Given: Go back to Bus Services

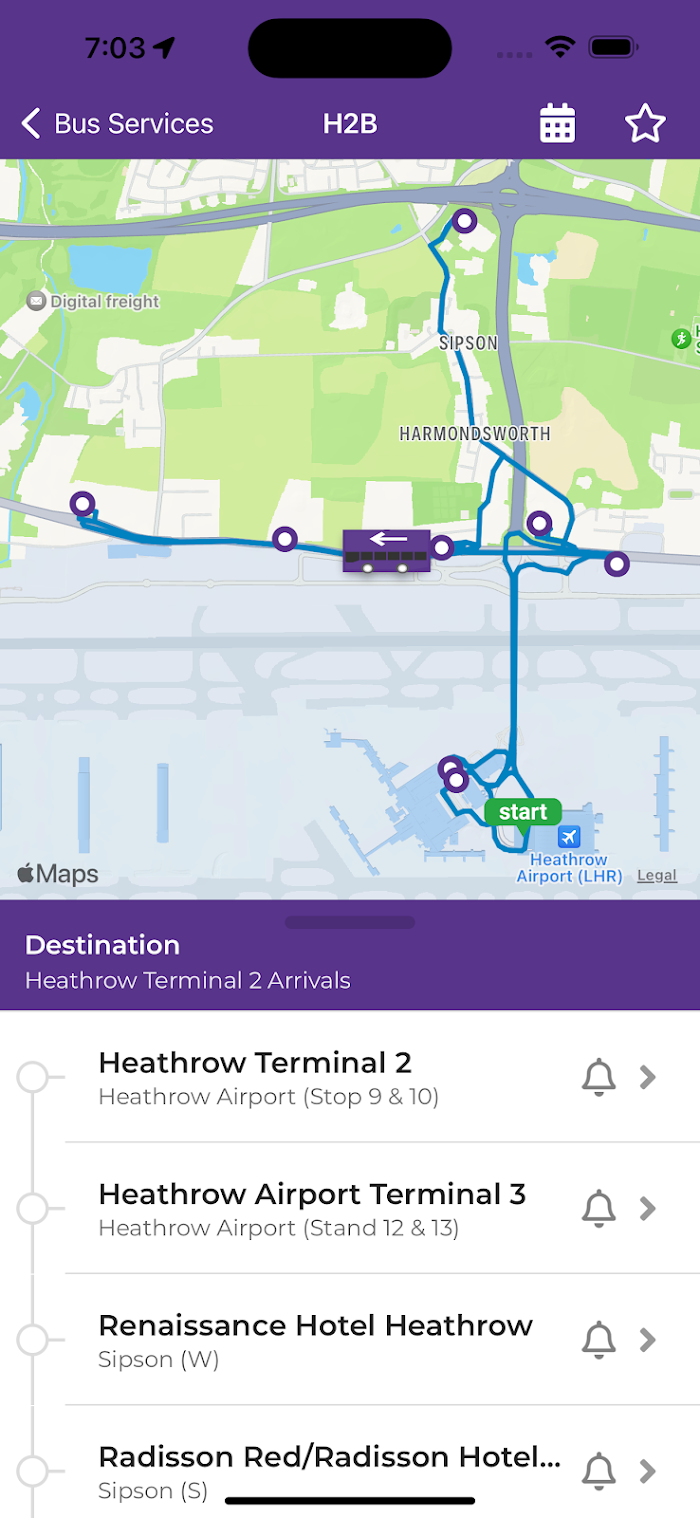Looking at the screenshot, I should pyautogui.click(x=117, y=124).
